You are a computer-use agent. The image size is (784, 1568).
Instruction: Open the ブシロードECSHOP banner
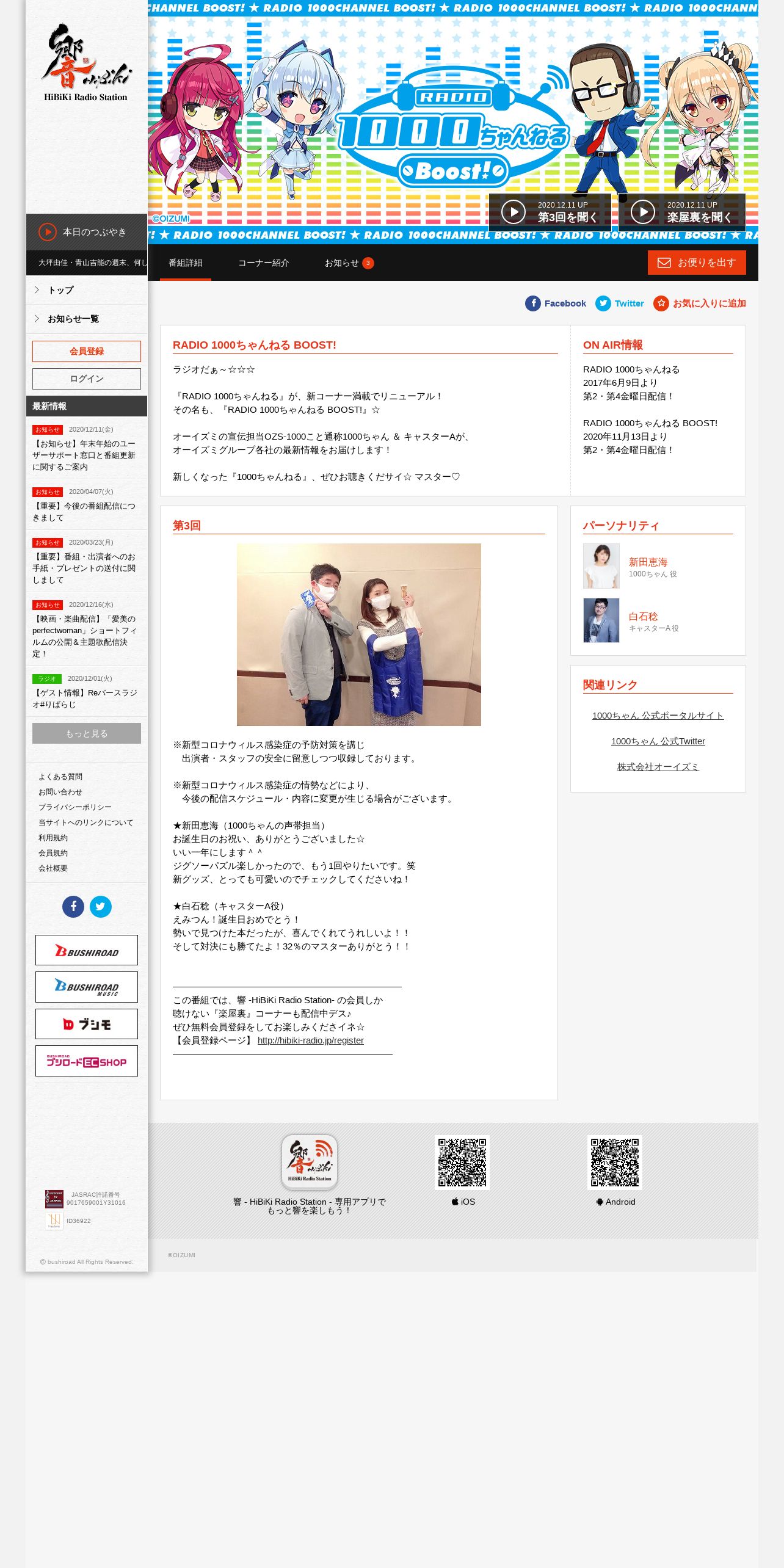(x=87, y=1061)
